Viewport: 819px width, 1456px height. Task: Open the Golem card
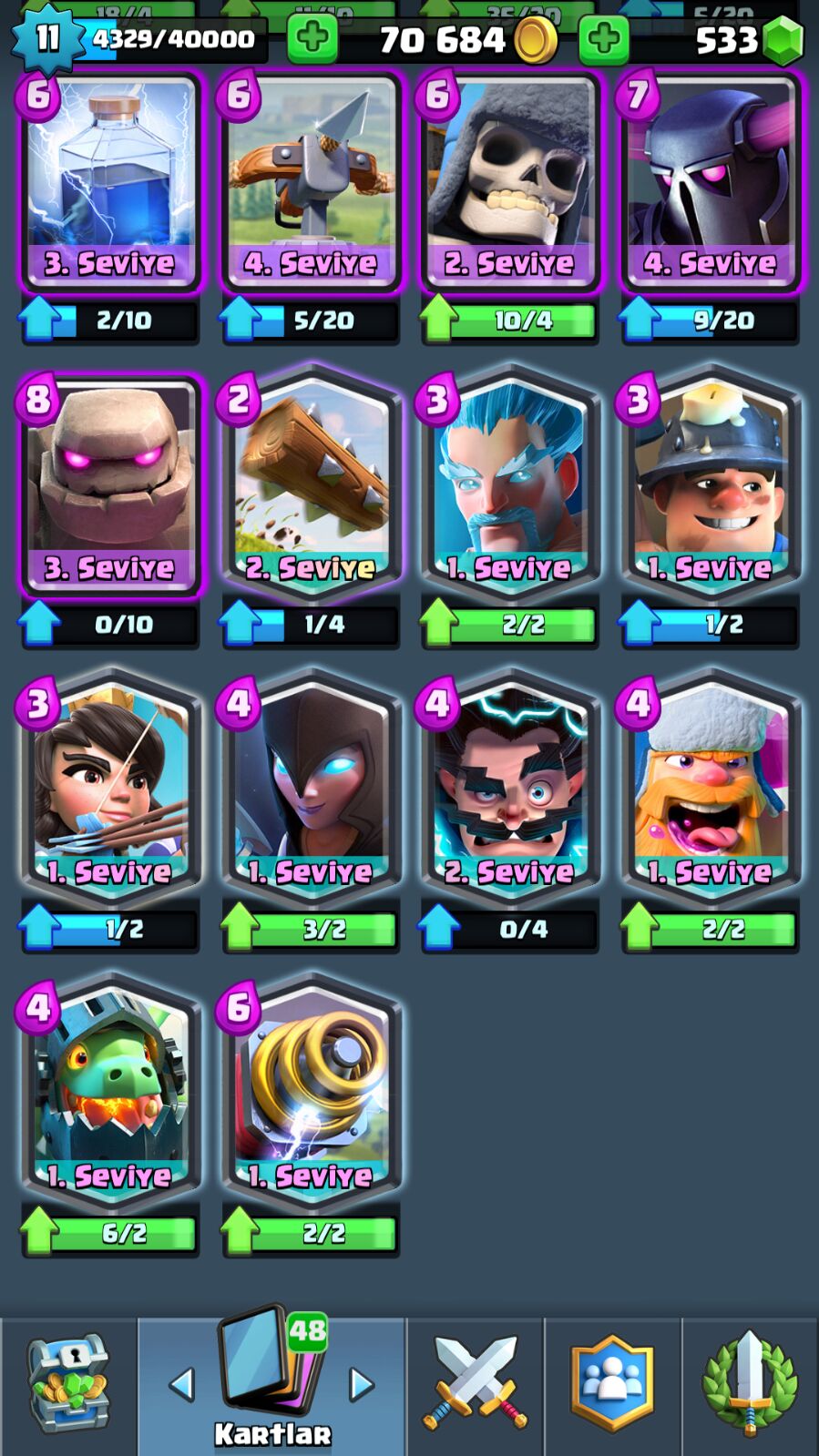pos(110,486)
